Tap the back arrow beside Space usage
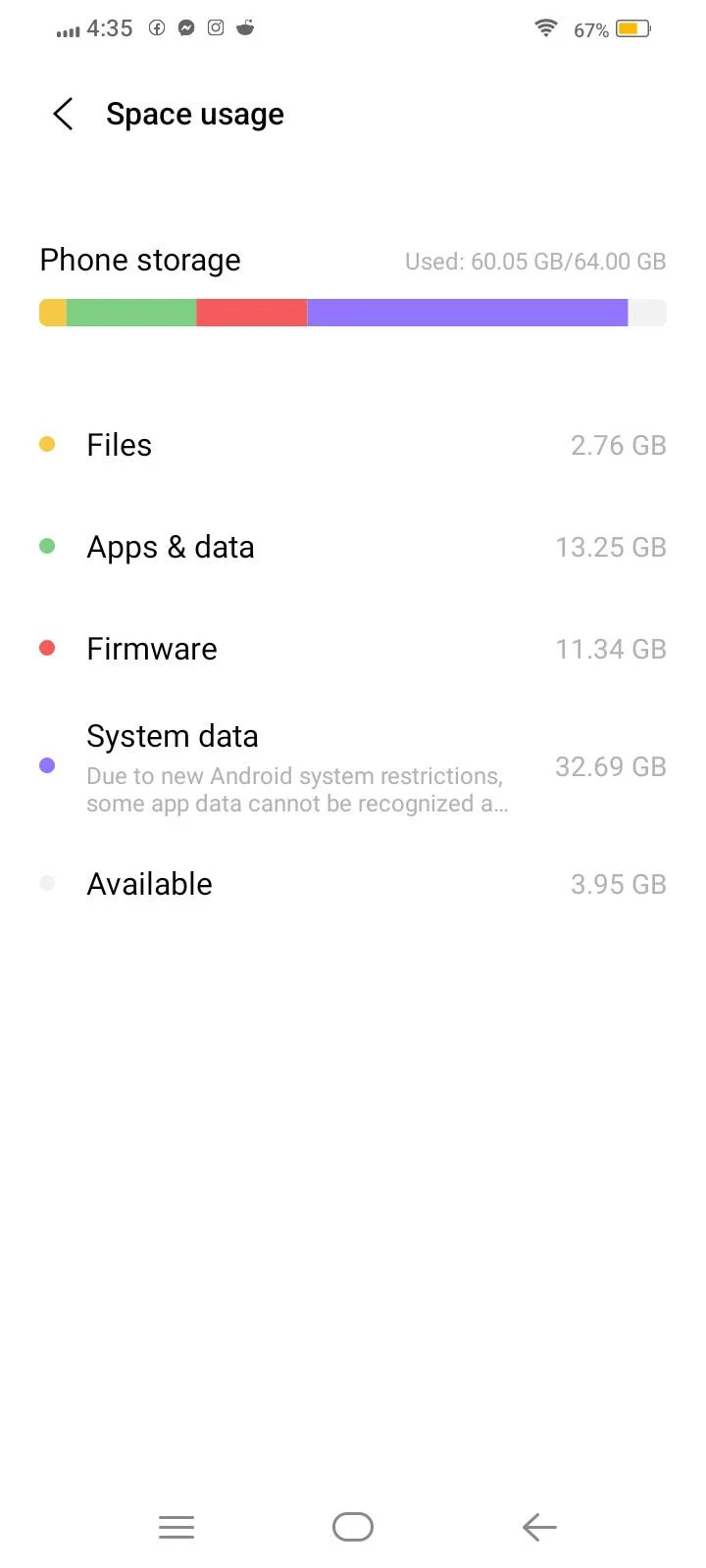 (63, 114)
